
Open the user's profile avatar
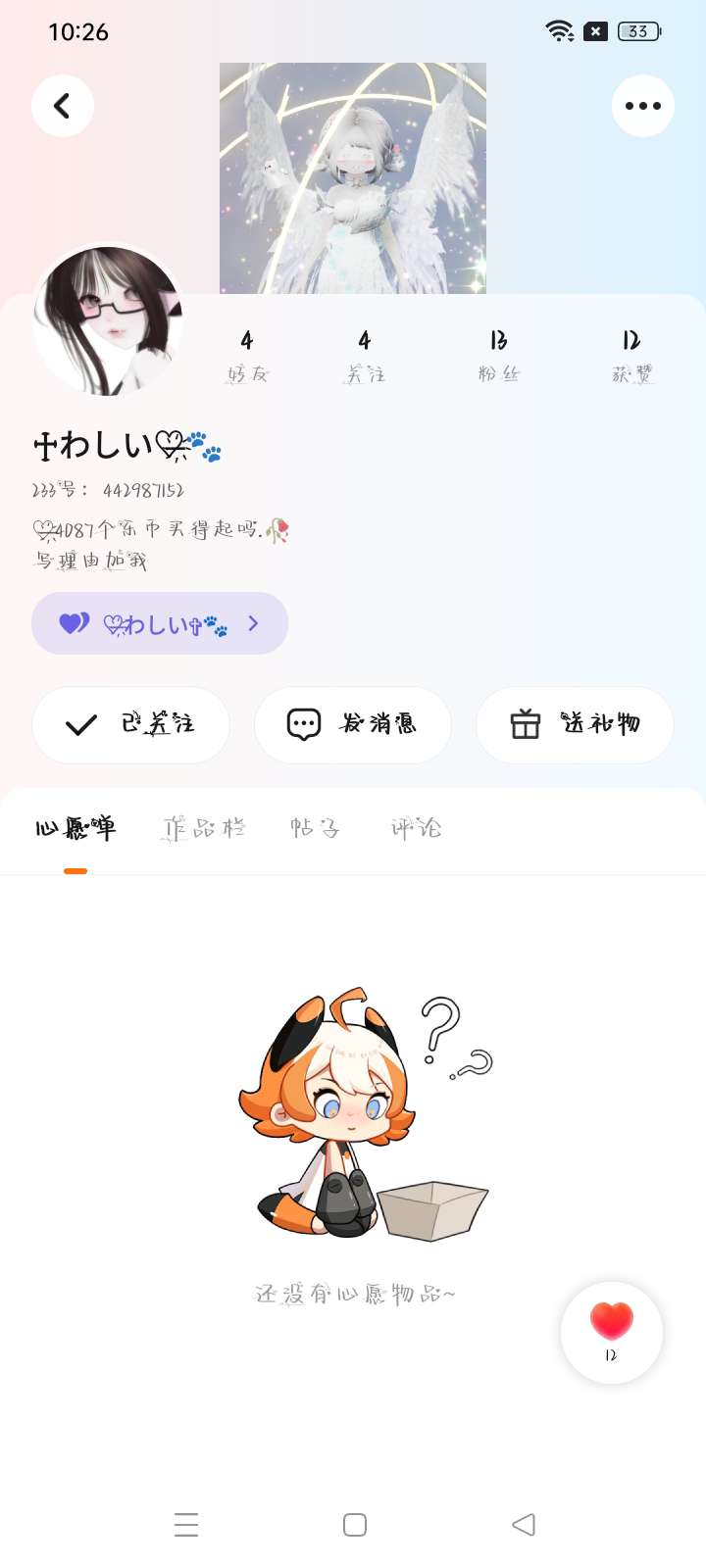[108, 320]
